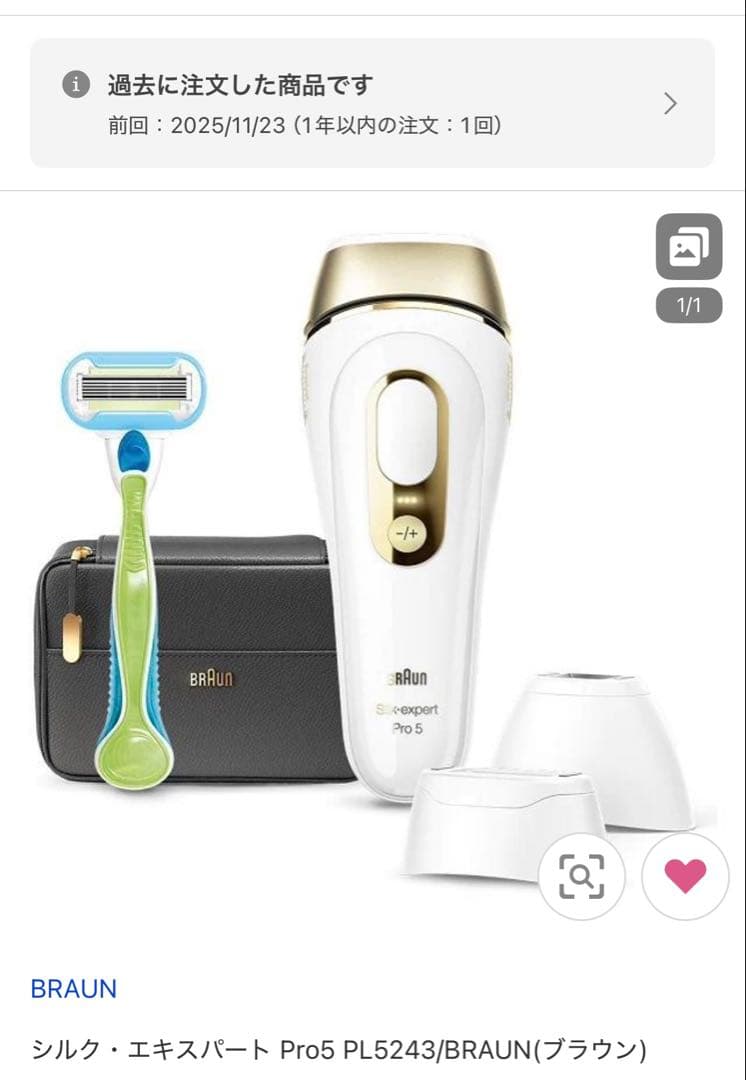This screenshot has height=1080, width=746.
Task: Expand past order details with the chevron
Action: pos(669,103)
